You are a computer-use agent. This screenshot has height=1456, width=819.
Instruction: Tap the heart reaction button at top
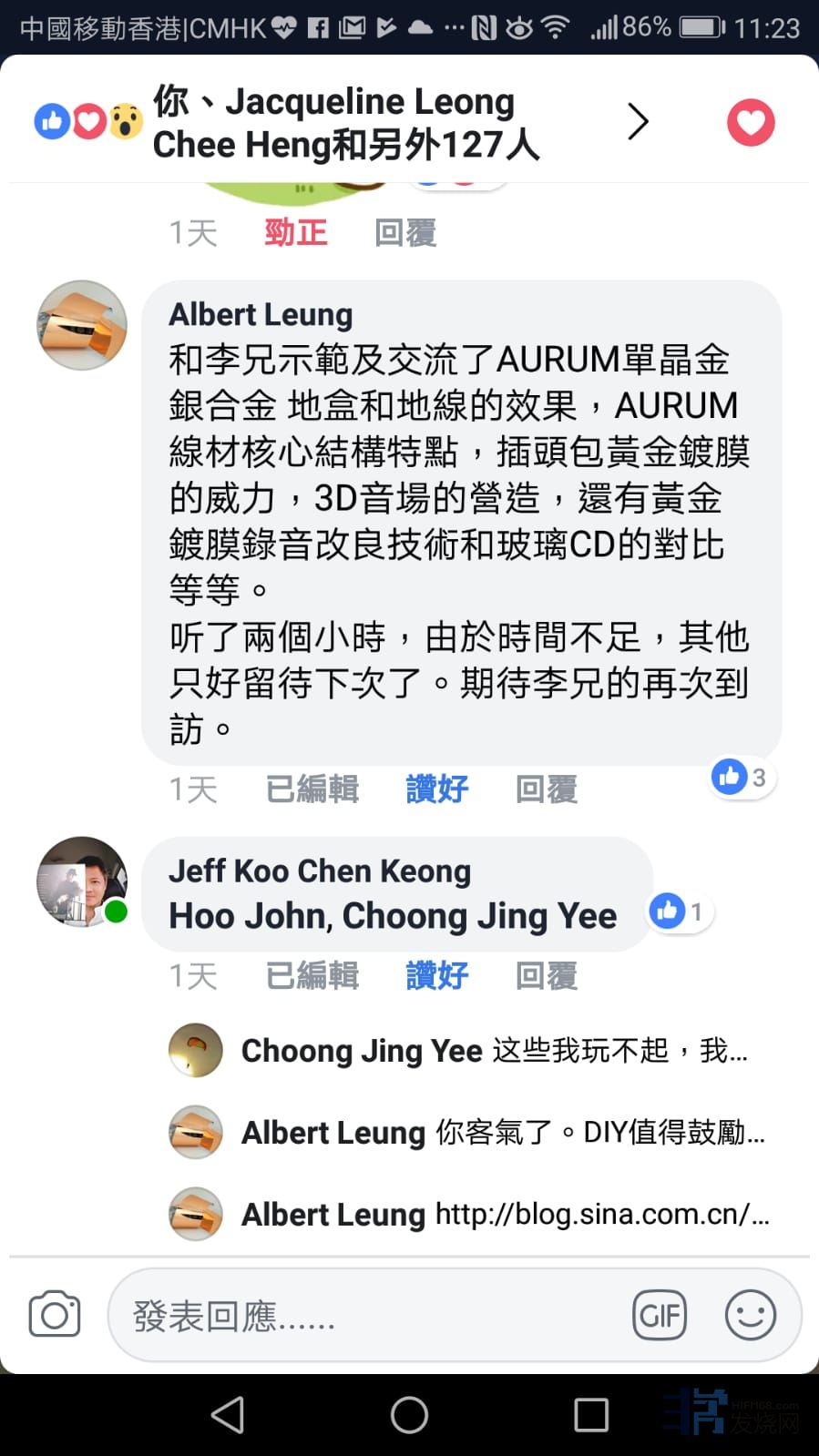[x=751, y=122]
